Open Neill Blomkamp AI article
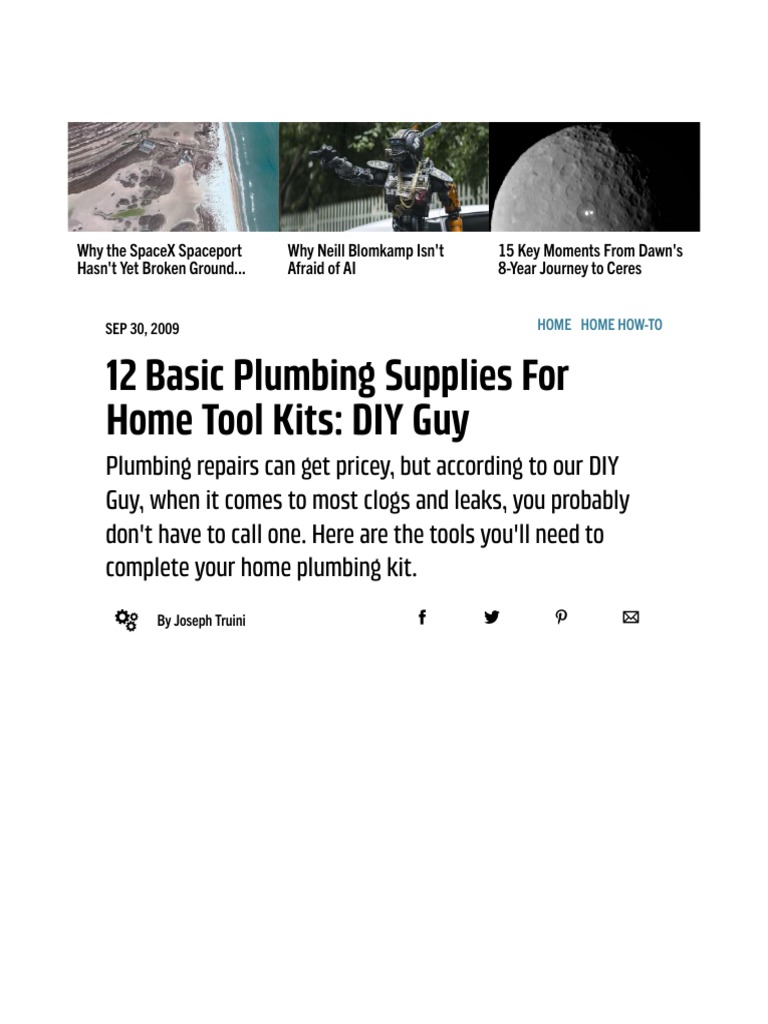 coord(366,260)
